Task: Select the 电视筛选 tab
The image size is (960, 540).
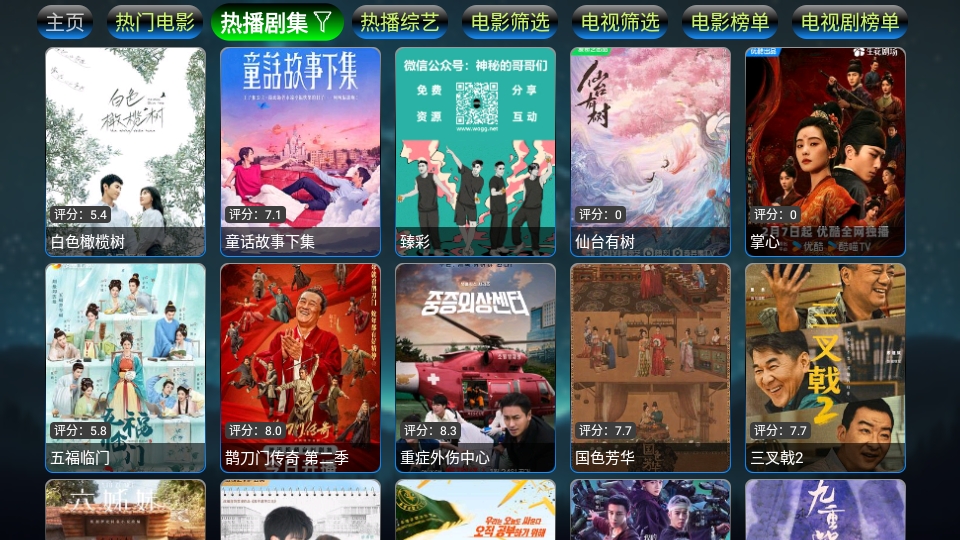Action: coord(620,21)
